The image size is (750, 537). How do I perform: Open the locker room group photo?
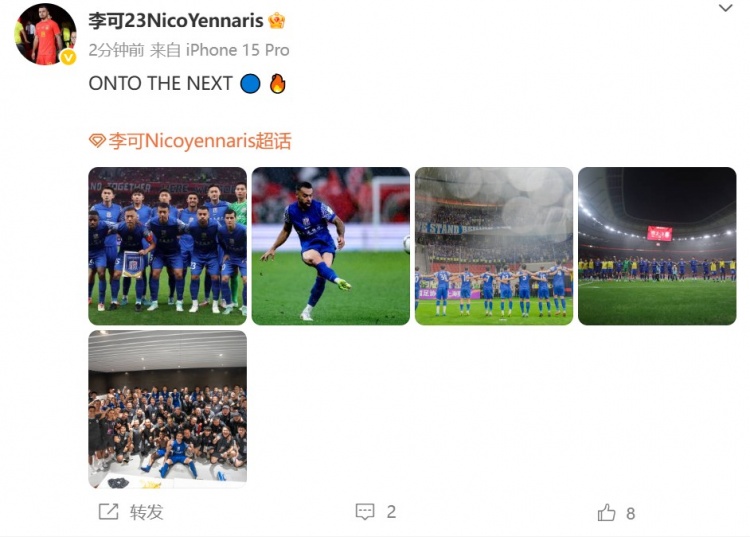click(167, 409)
